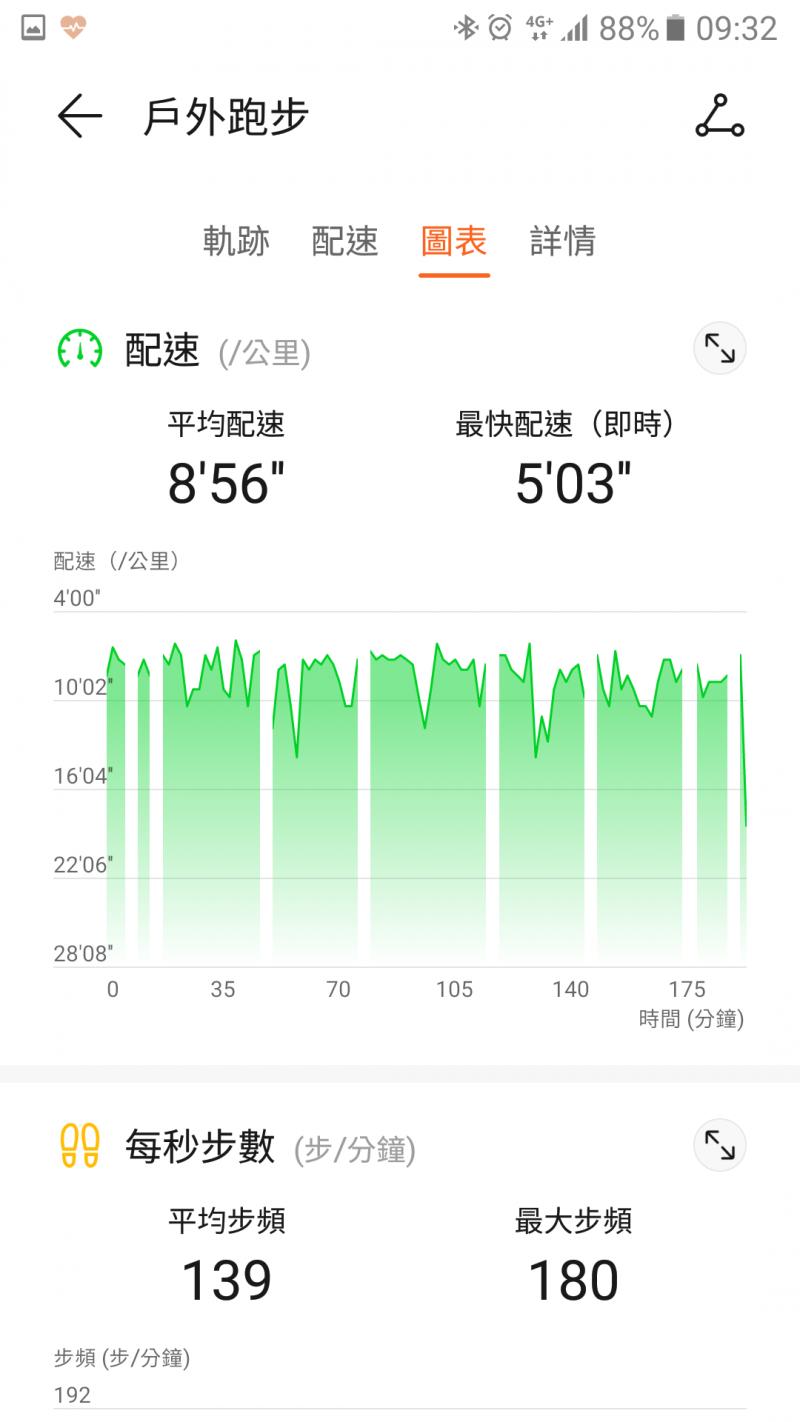800x1422 pixels.
Task: Go back from the 戶外跑步 screen
Action: [x=80, y=117]
